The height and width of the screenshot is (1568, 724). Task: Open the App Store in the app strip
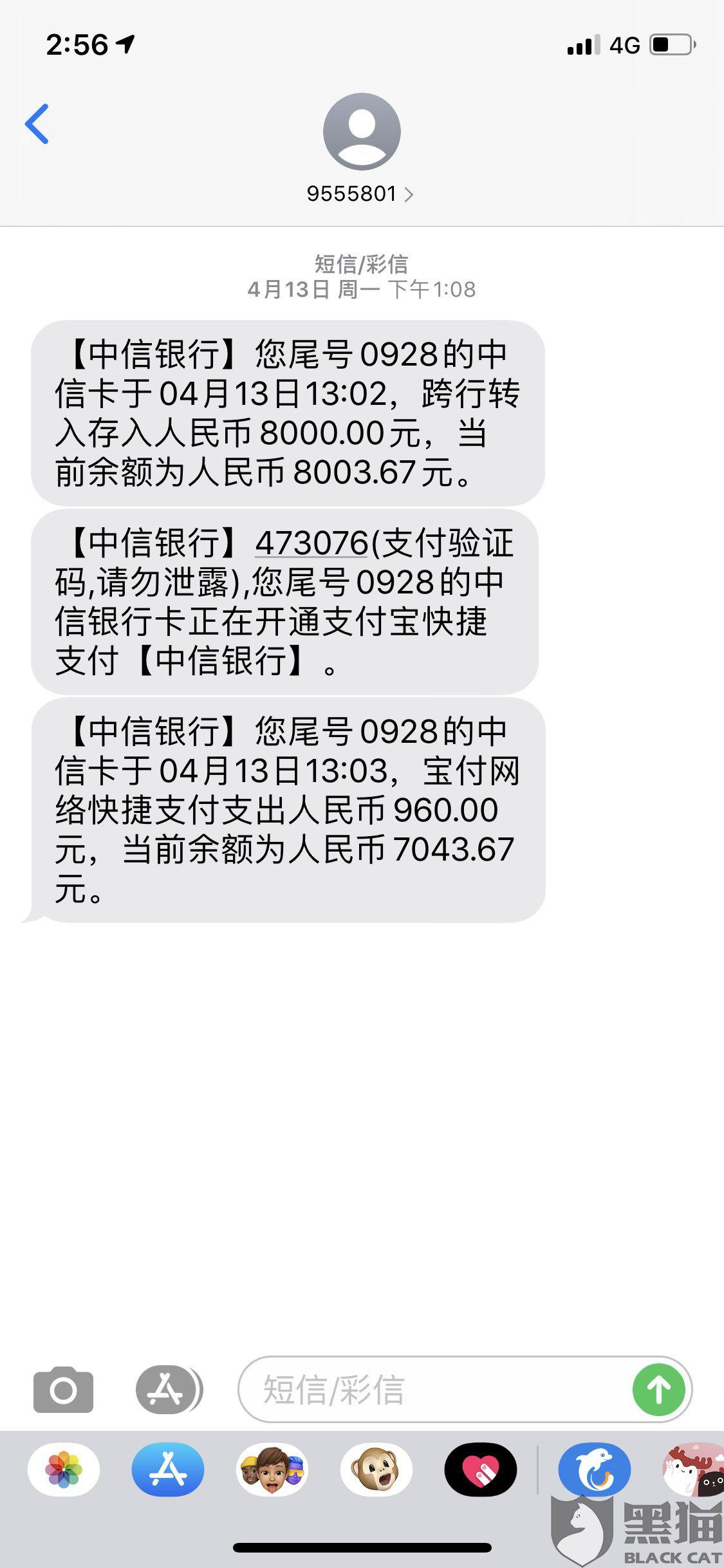click(168, 1470)
